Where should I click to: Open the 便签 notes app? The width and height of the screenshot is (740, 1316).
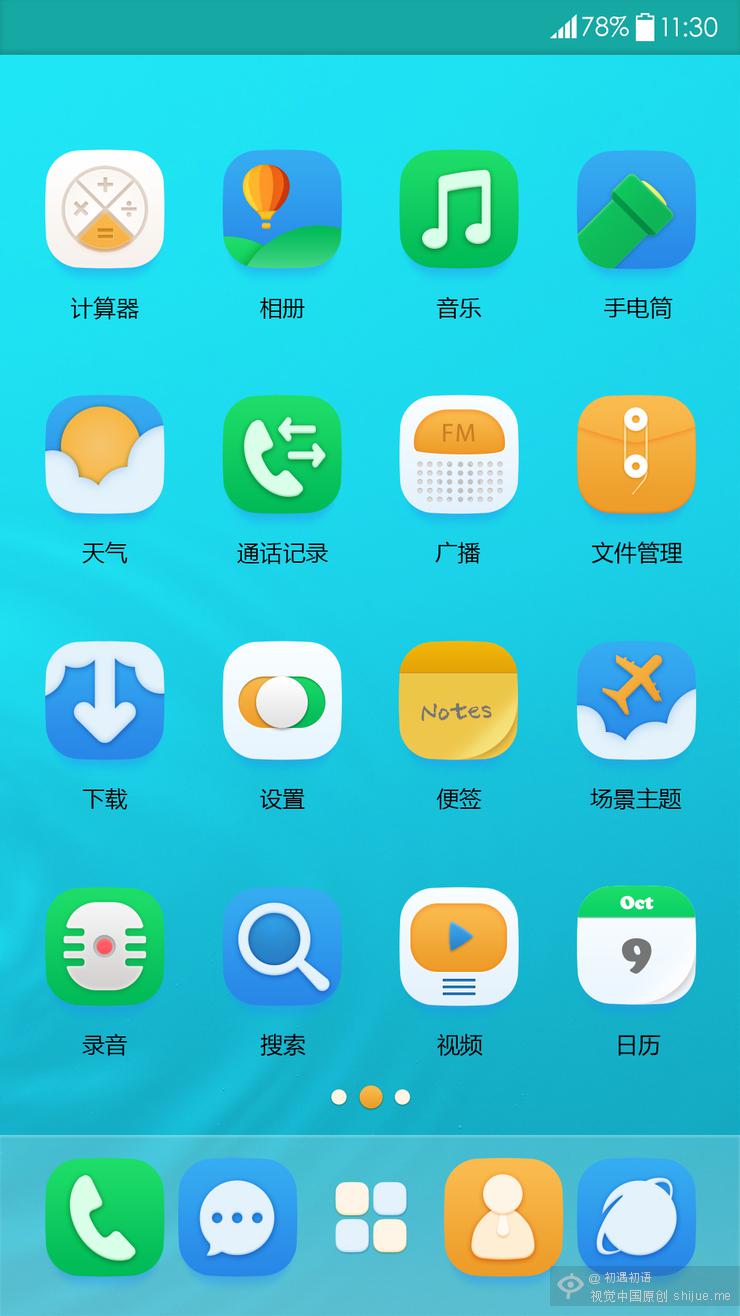(x=459, y=700)
